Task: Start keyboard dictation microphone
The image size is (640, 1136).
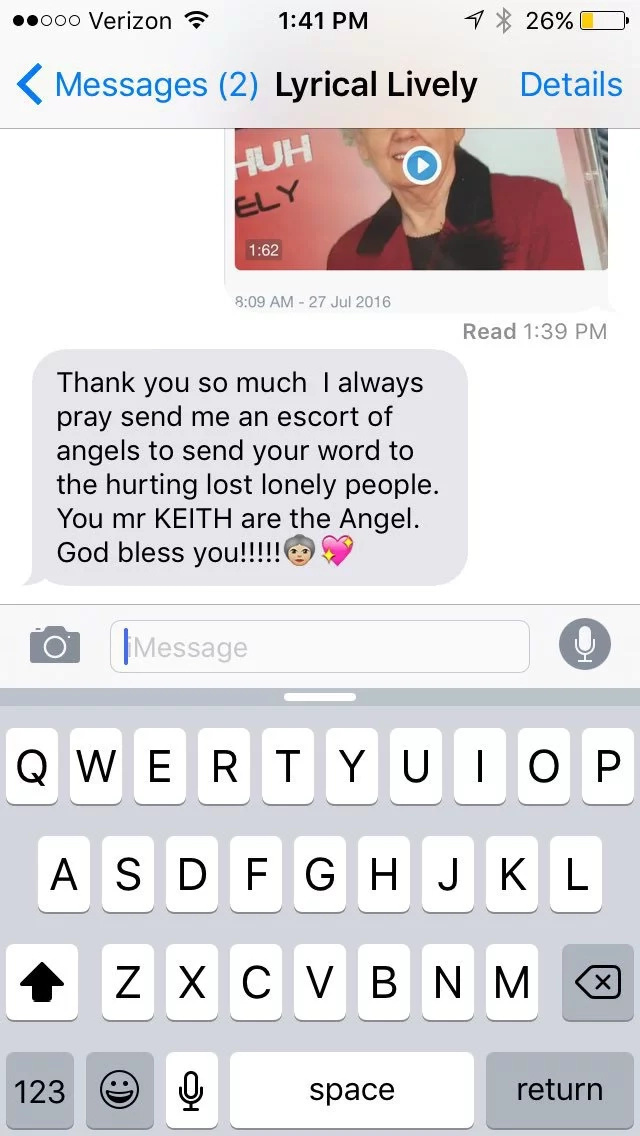Action: [191, 1090]
